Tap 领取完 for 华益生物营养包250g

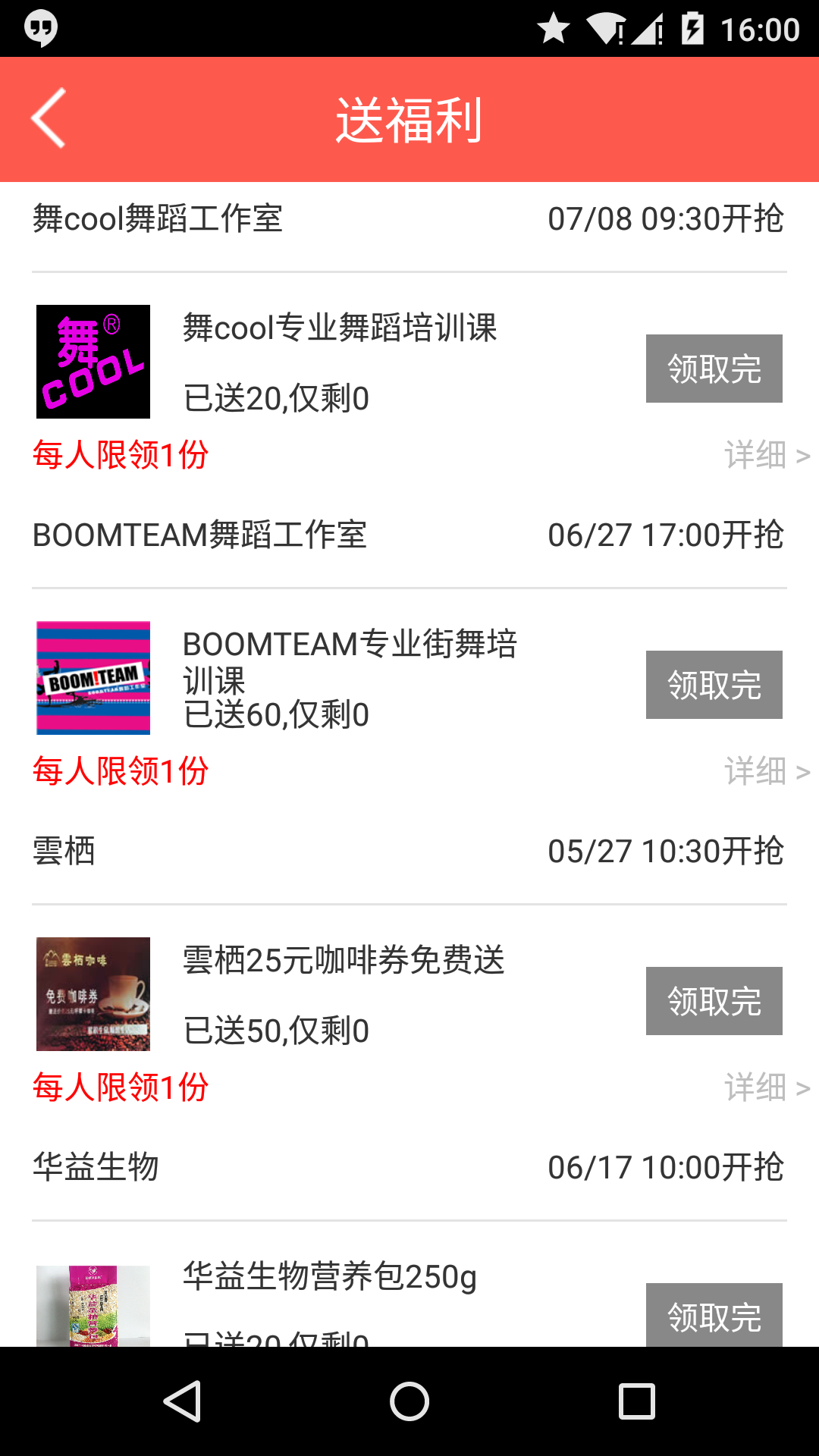(714, 1316)
